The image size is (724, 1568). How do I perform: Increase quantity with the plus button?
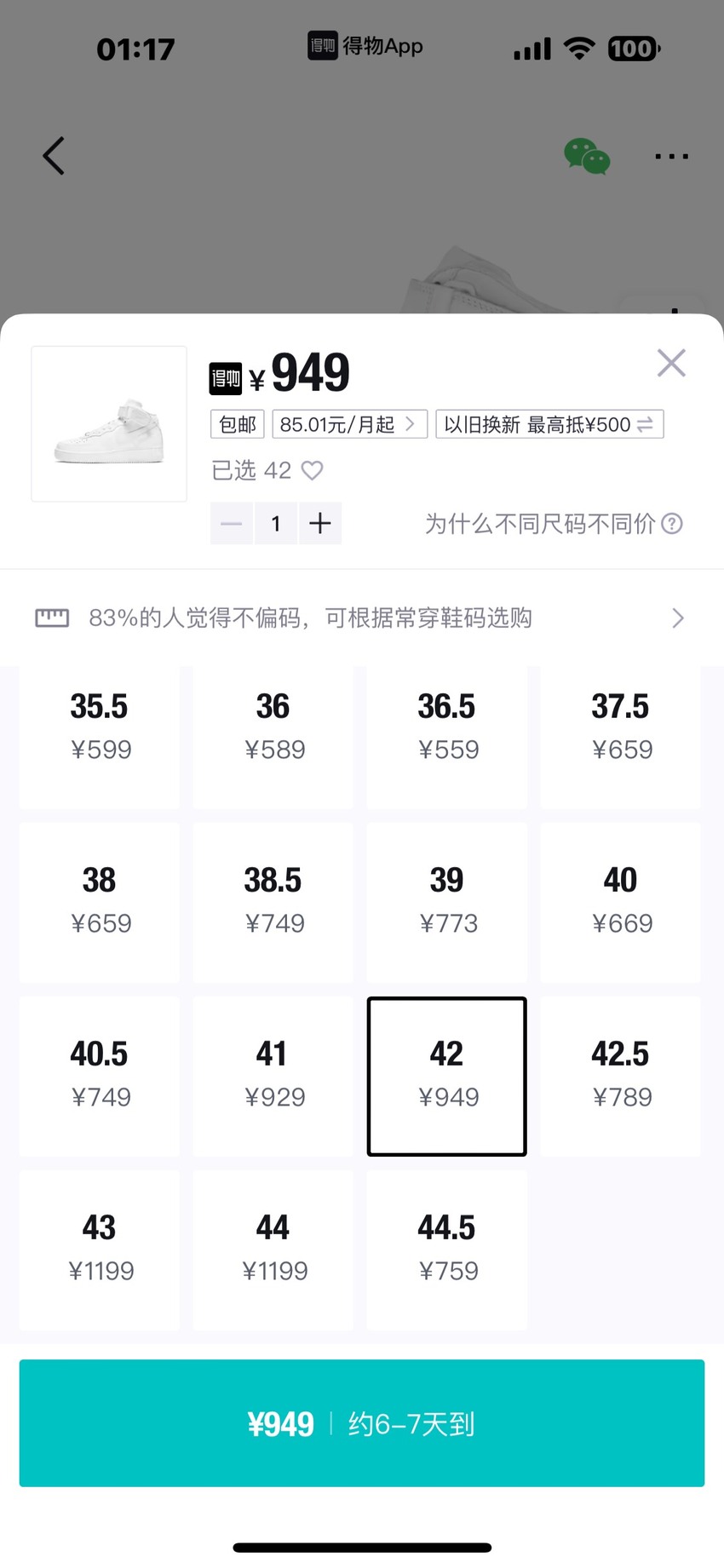[x=320, y=523]
